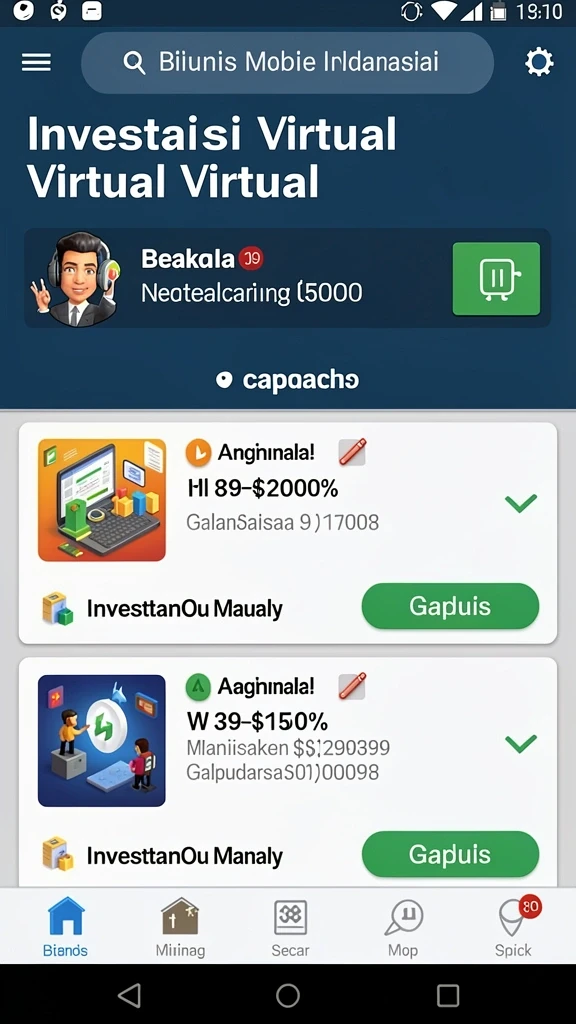This screenshot has width=576, height=1024.
Task: Switch to the Secar tab
Action: point(290,927)
